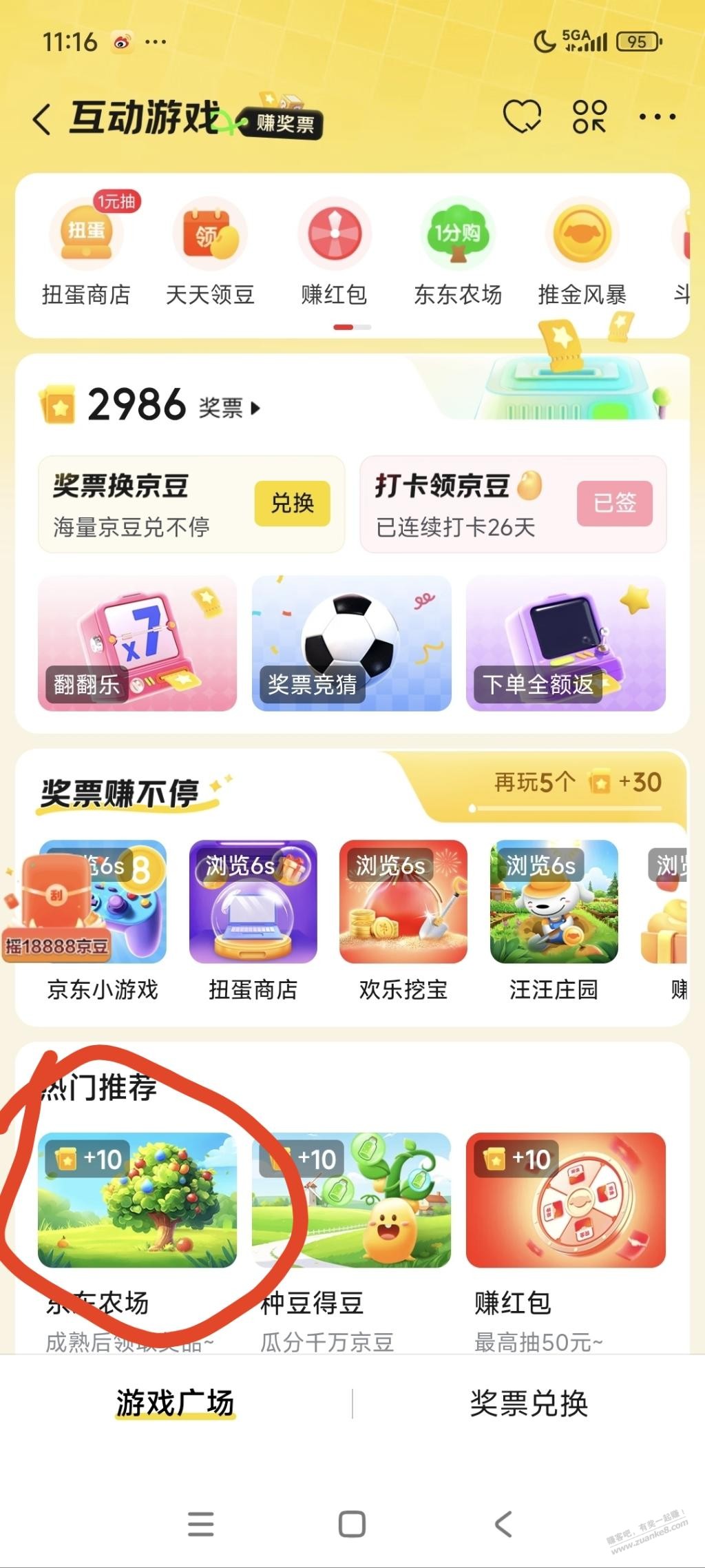This screenshot has width=705, height=1568.
Task: Open the 翻翻乐 game card
Action: coord(137,643)
